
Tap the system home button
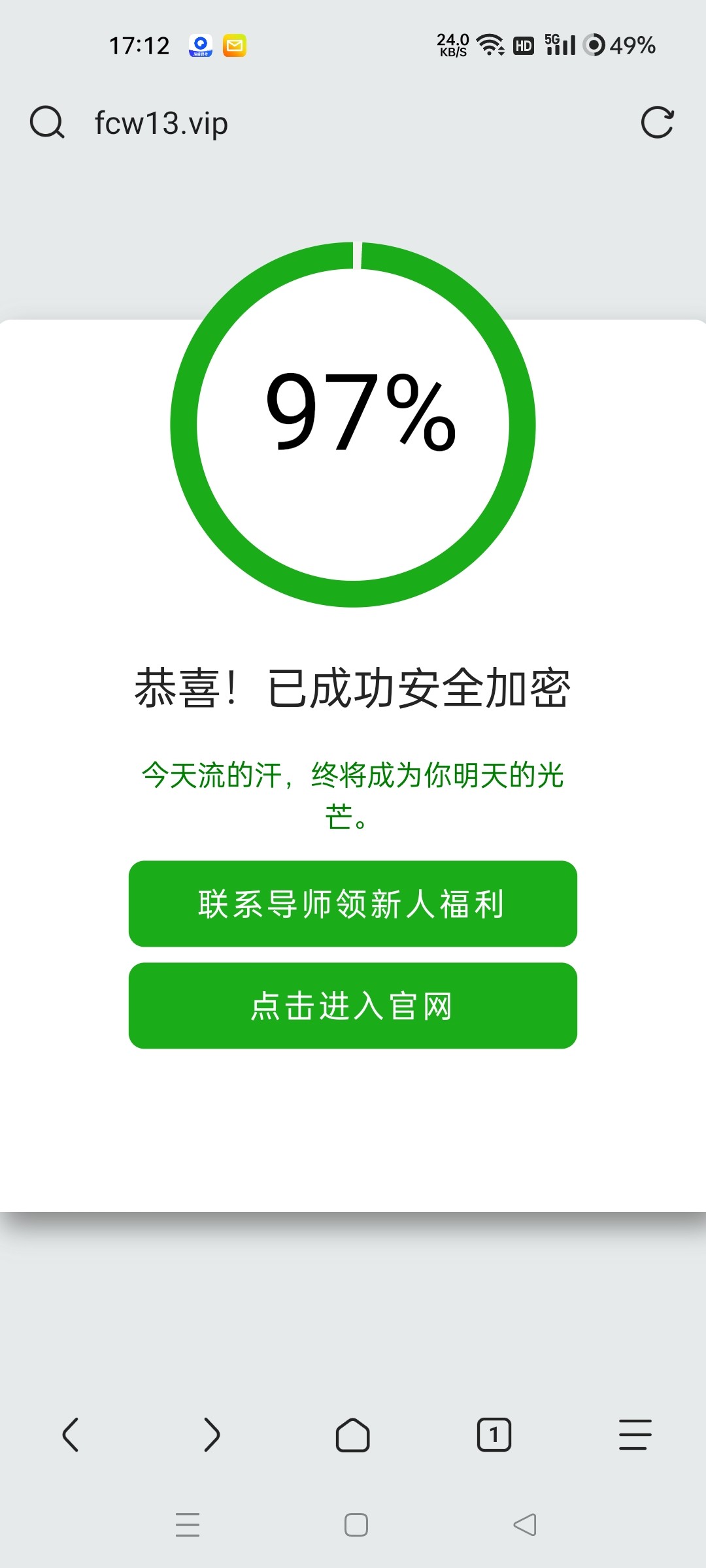point(356,1525)
